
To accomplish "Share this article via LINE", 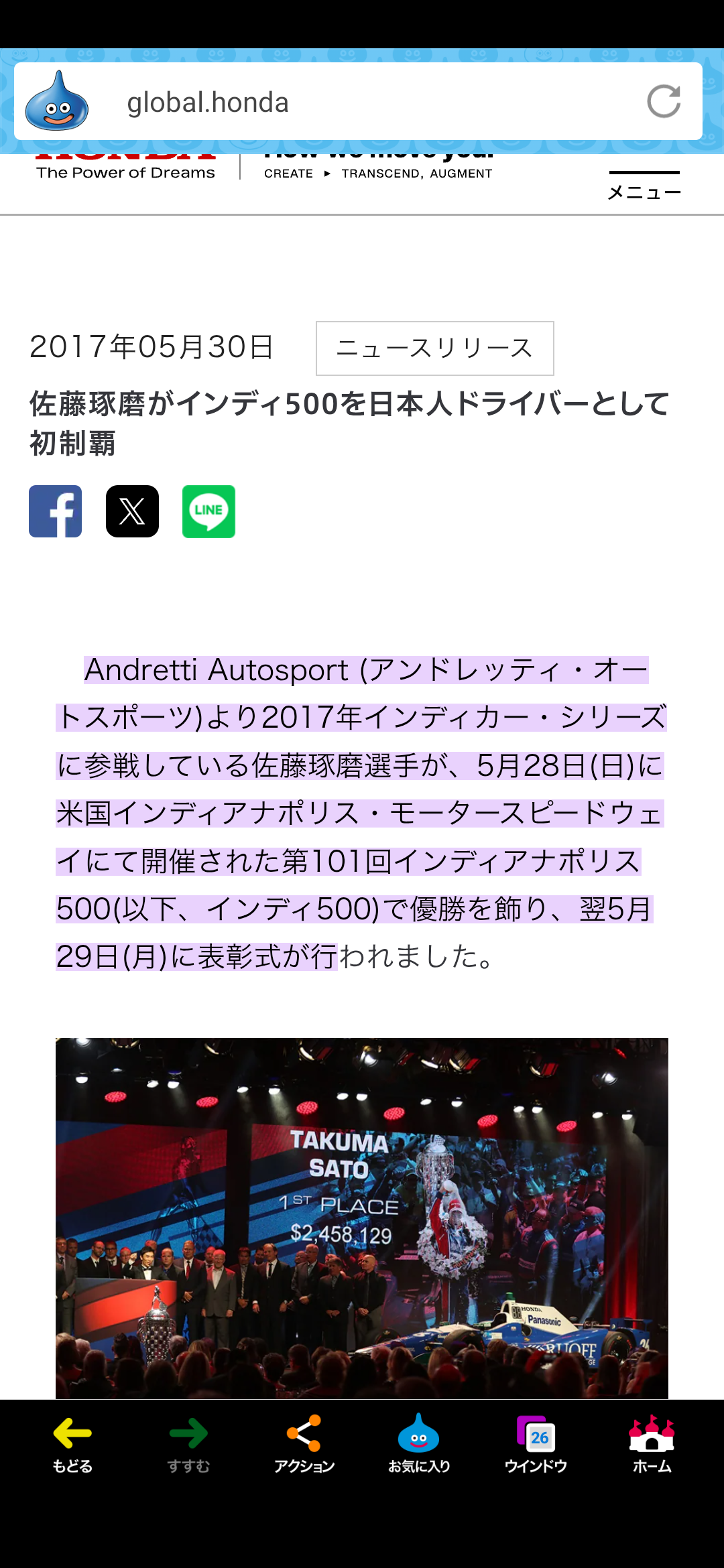I will [208, 511].
